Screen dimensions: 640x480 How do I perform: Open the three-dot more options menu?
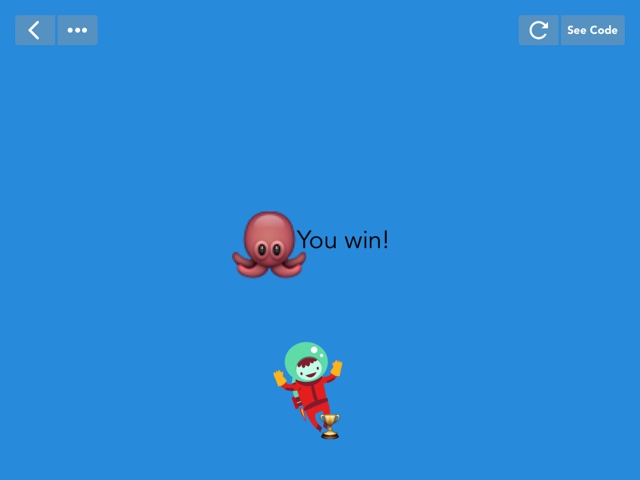tap(78, 30)
